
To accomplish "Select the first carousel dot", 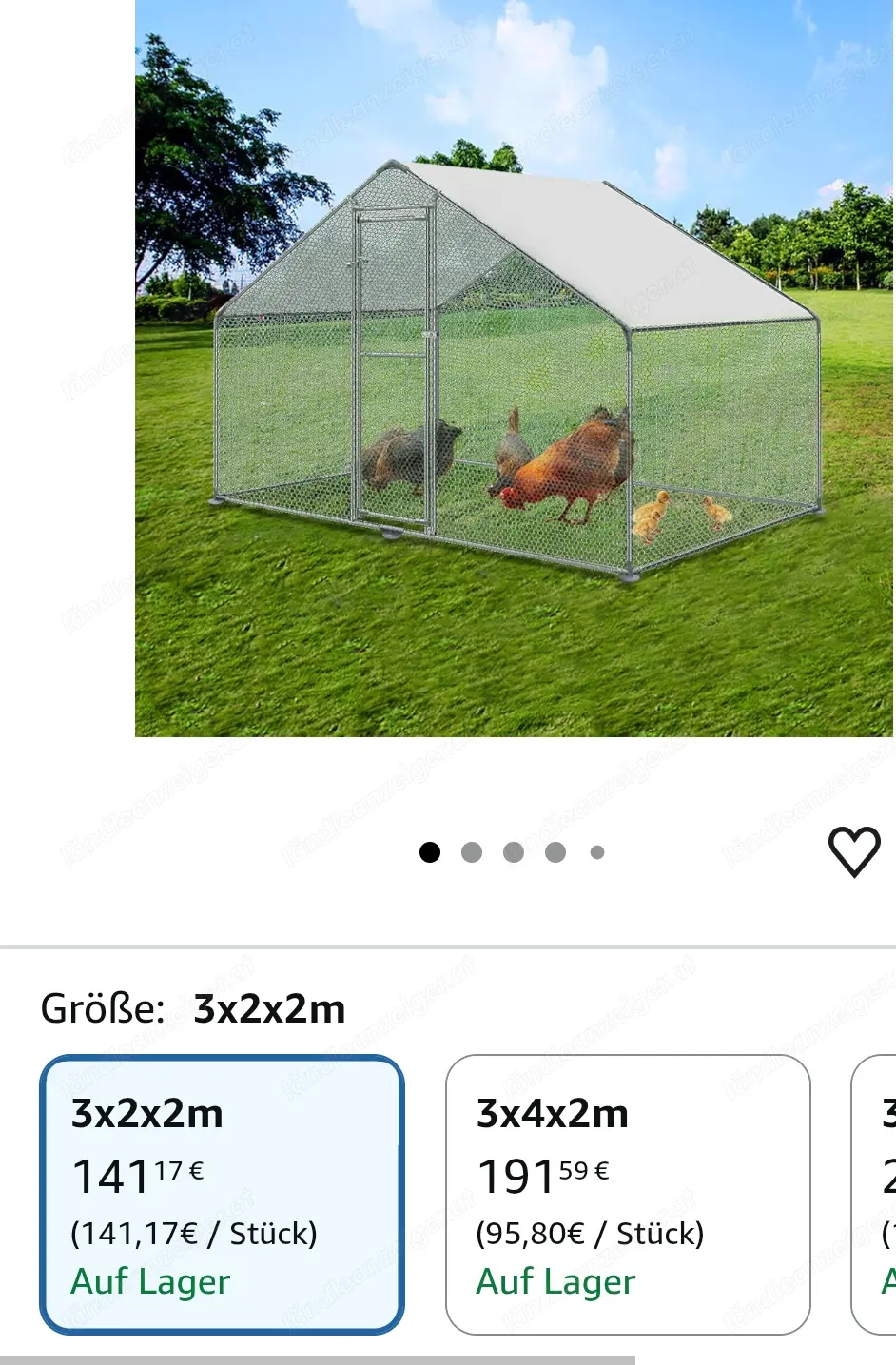I will tap(432, 851).
